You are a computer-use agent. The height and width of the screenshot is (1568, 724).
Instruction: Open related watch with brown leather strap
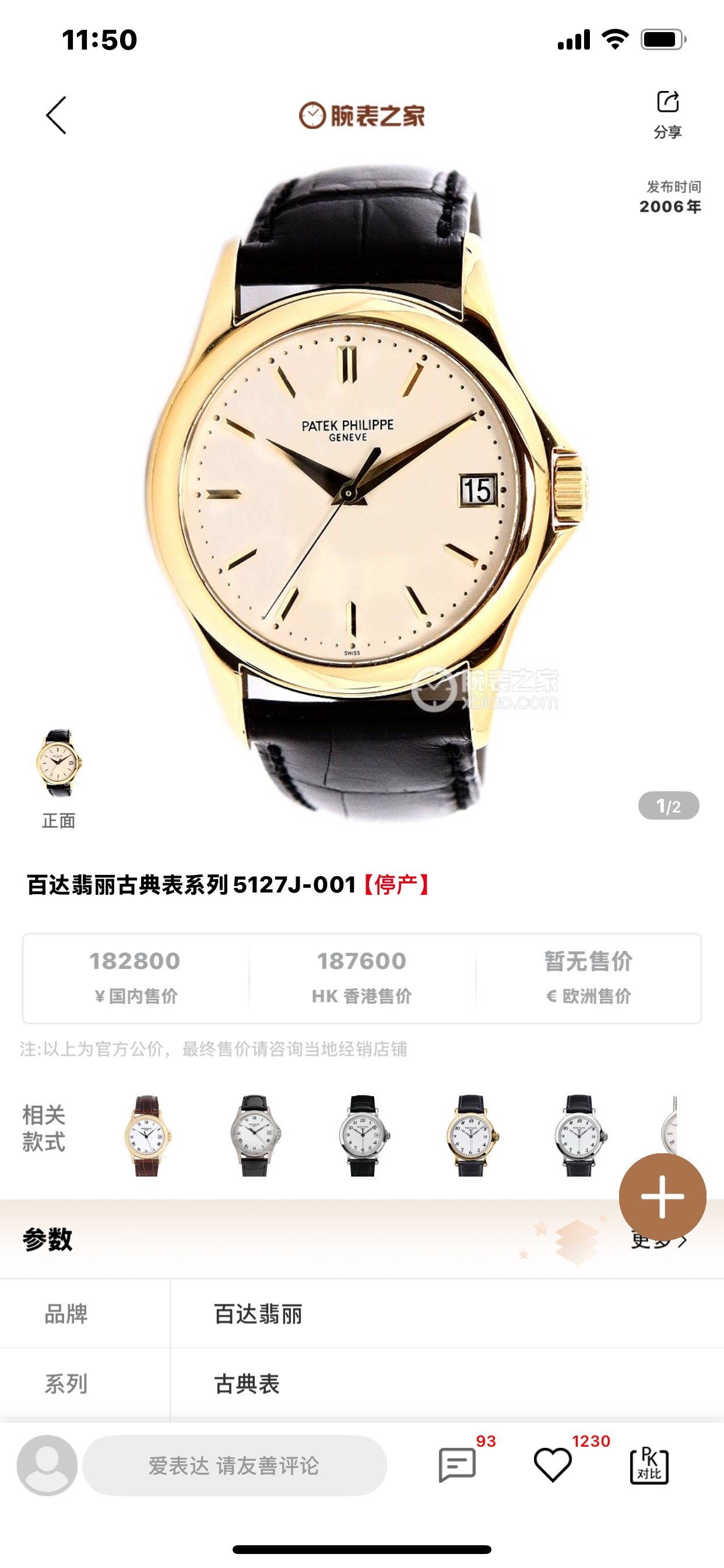(147, 1135)
